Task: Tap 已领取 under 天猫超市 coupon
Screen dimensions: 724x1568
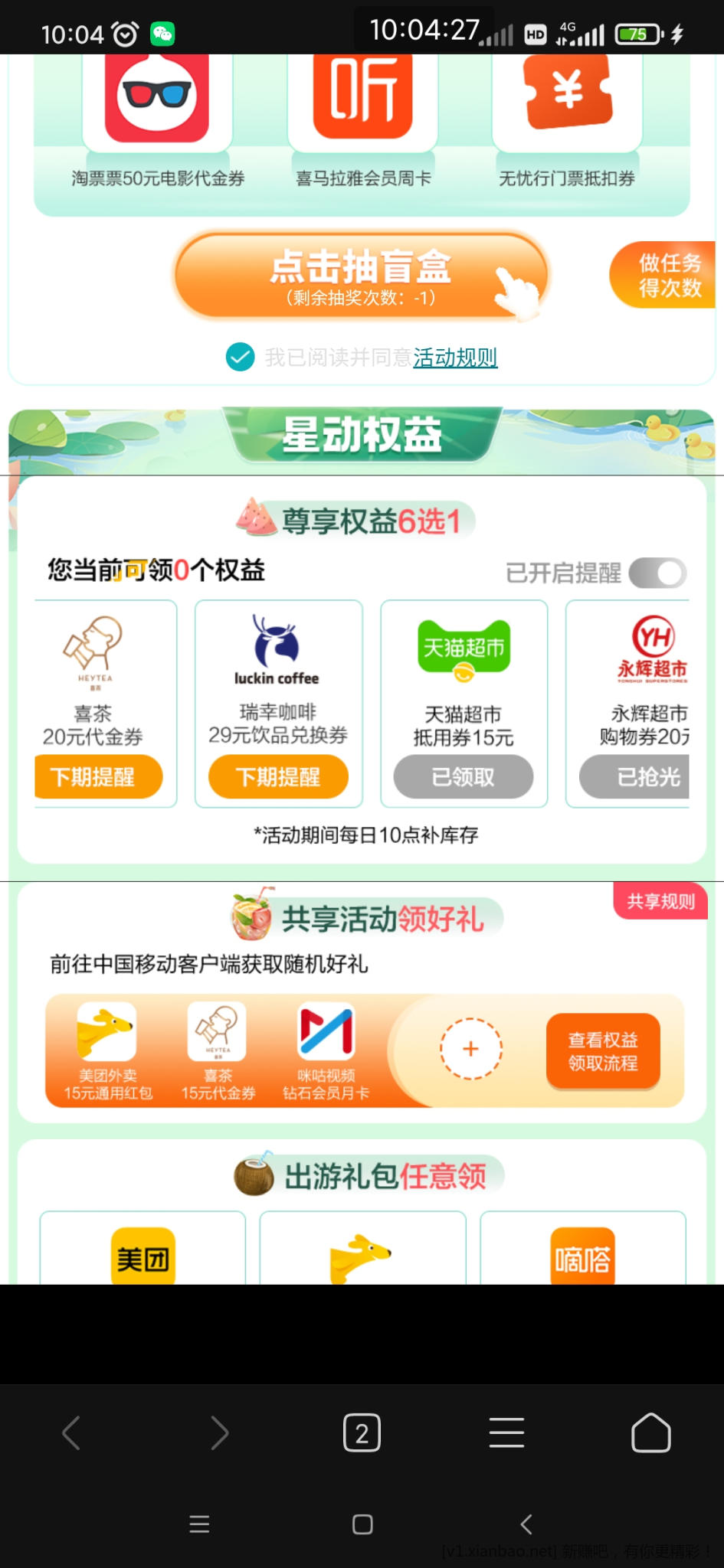Action: 464,777
